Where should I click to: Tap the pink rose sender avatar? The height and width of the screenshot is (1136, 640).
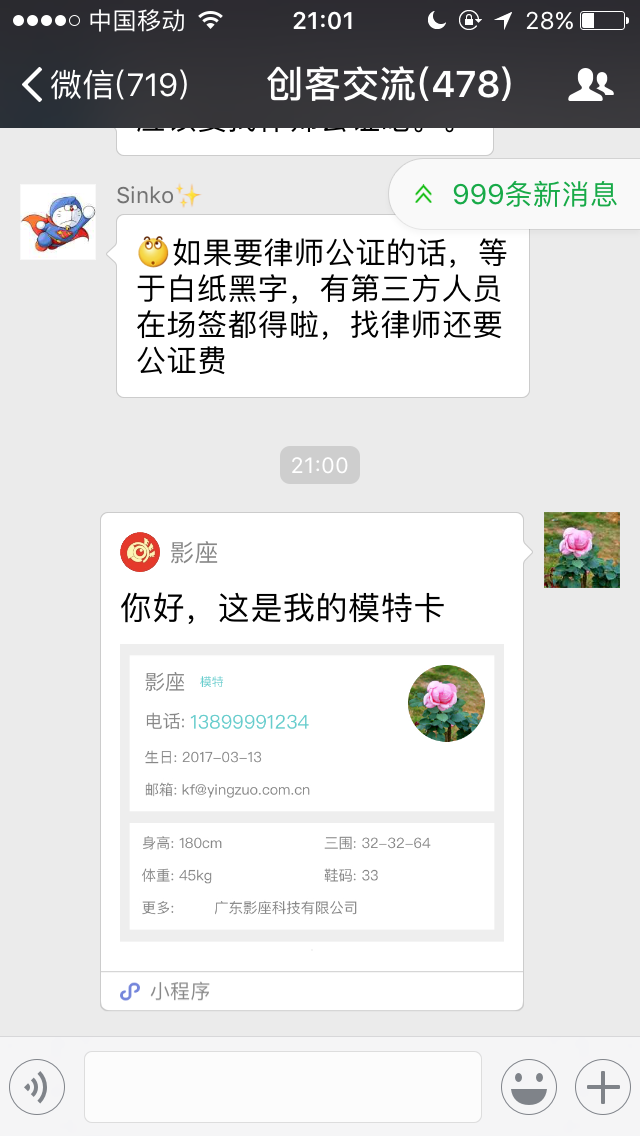click(581, 550)
